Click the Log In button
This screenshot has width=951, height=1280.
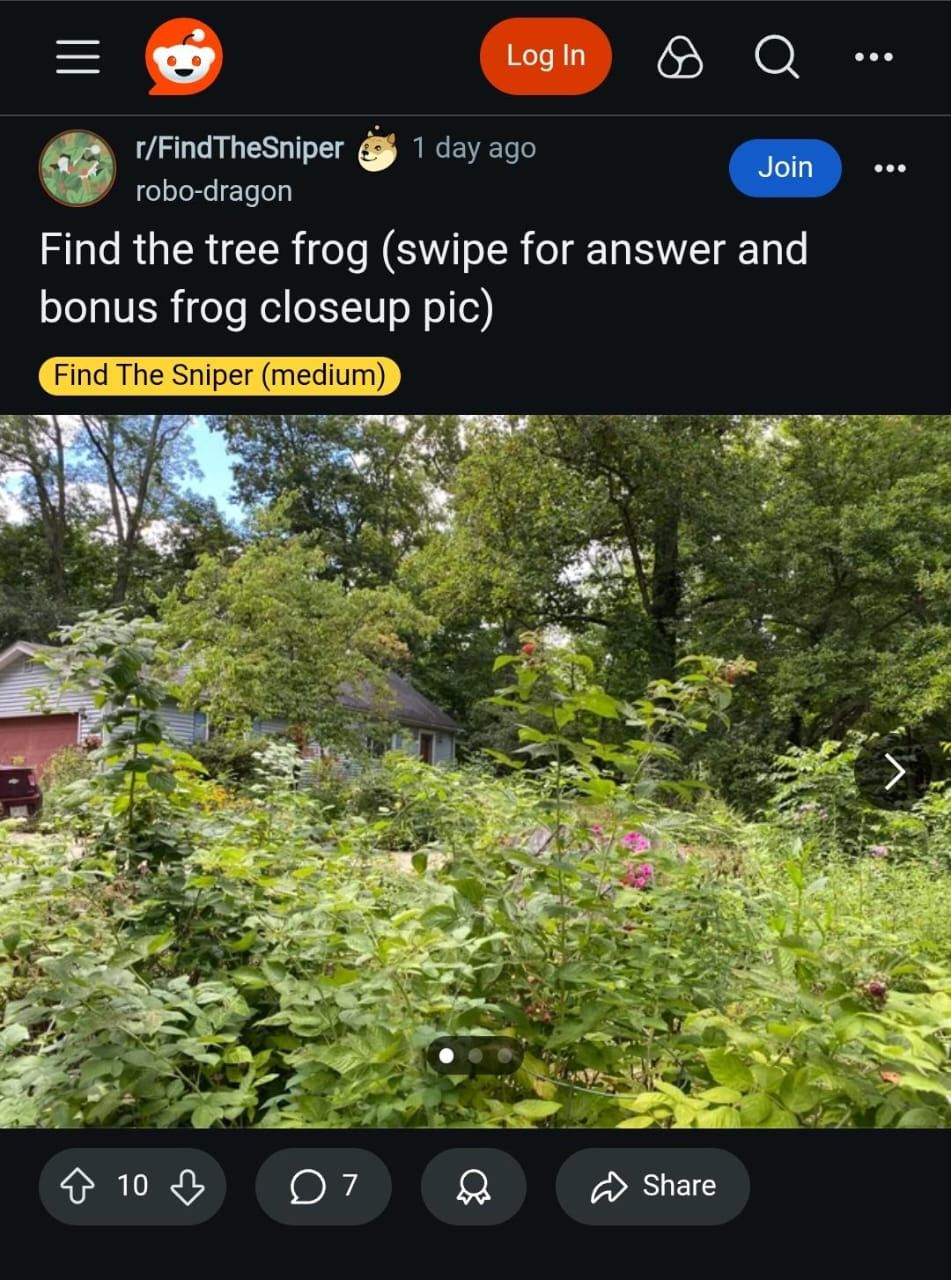click(x=545, y=56)
